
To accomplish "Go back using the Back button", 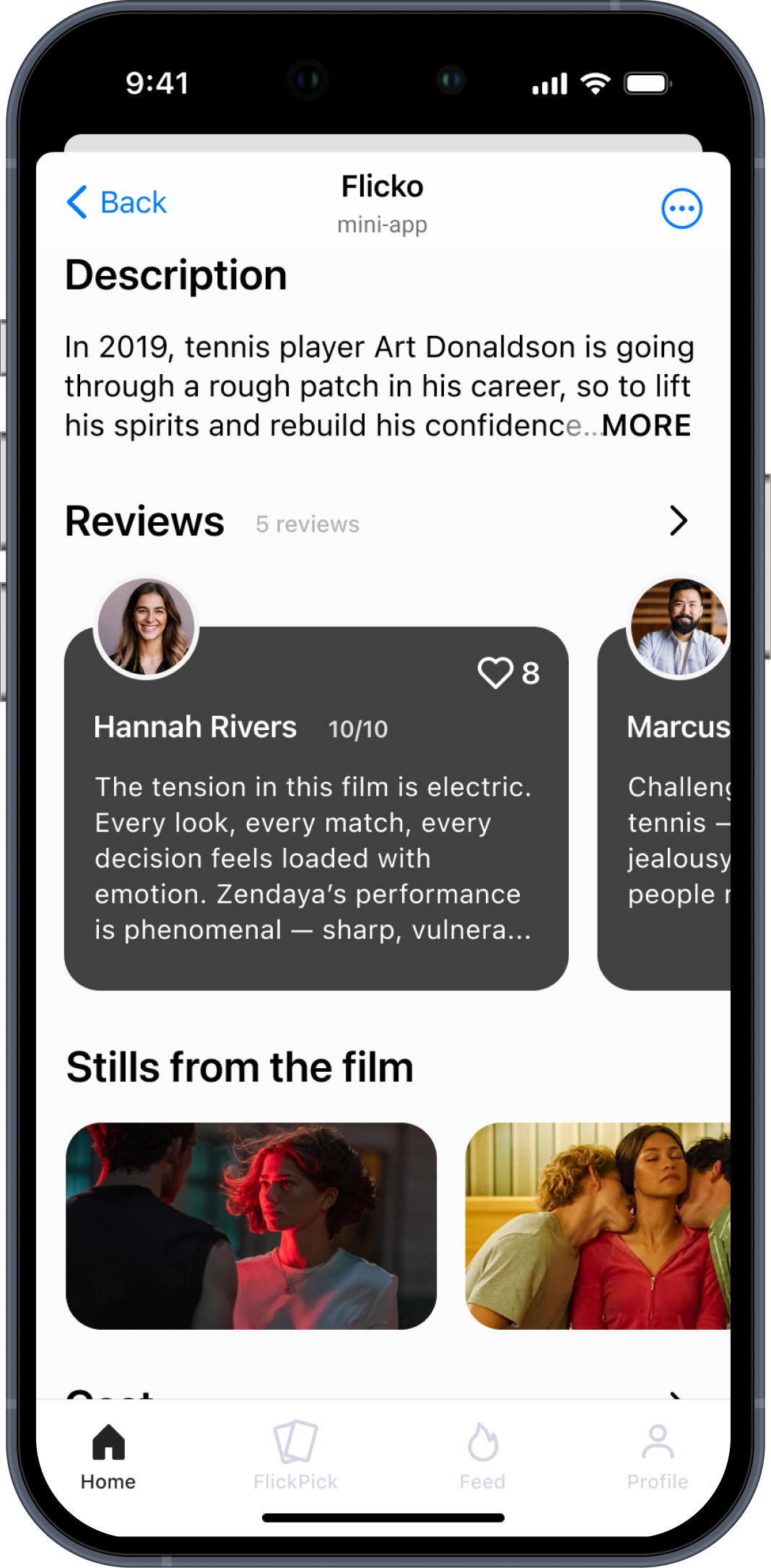I will click(117, 203).
